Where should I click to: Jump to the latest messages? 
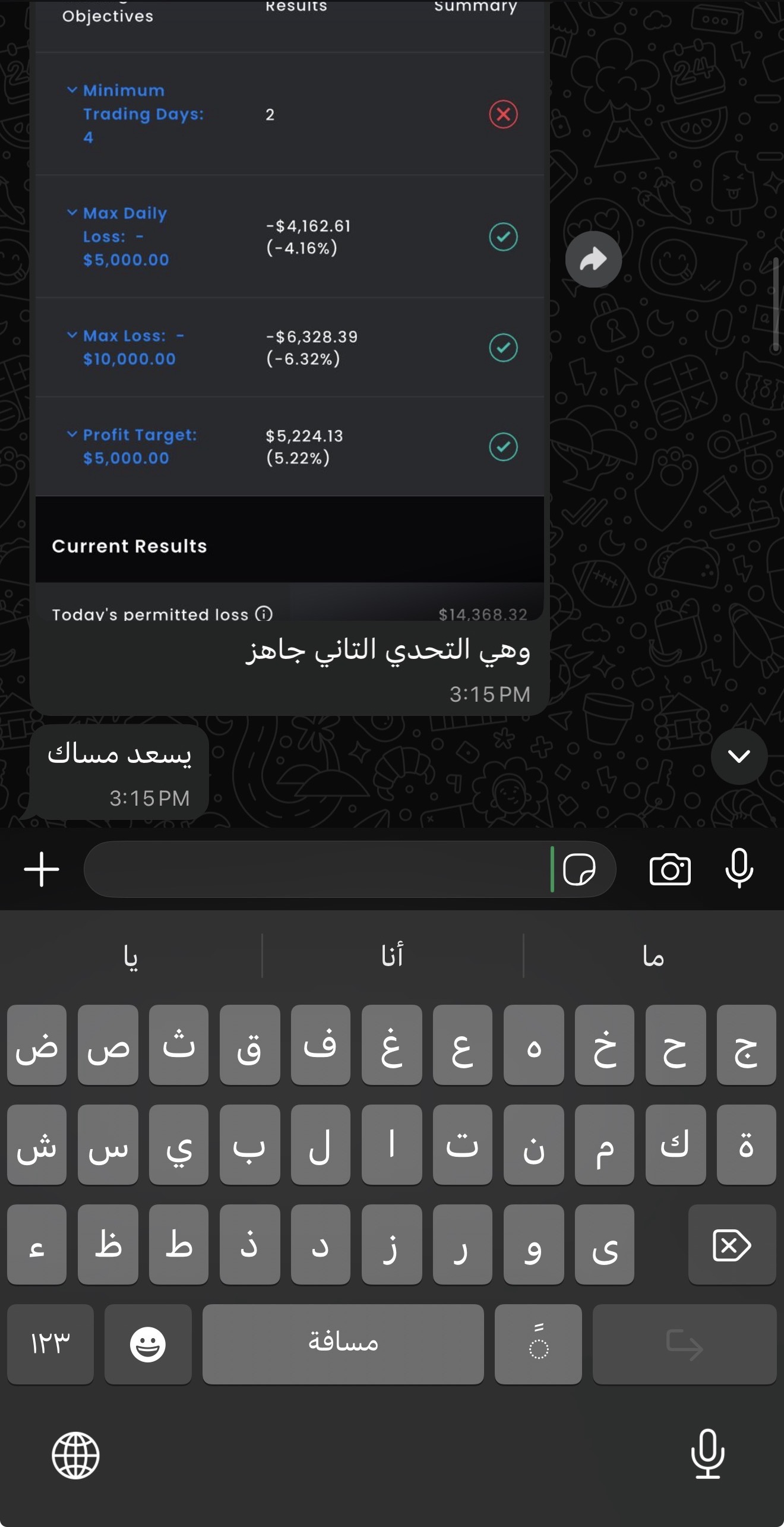click(739, 756)
